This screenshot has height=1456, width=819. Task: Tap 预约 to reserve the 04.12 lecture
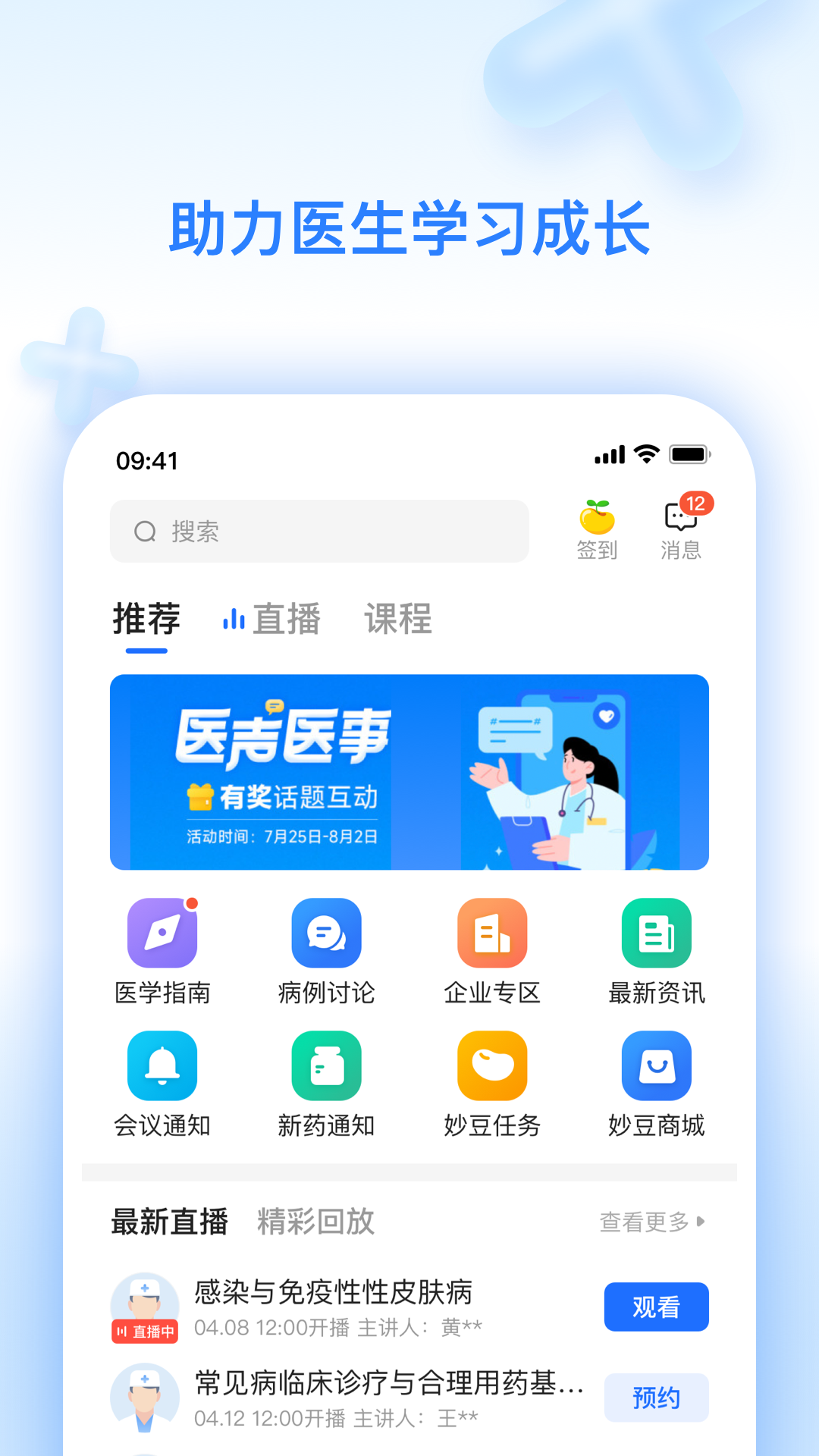pyautogui.click(x=657, y=1398)
